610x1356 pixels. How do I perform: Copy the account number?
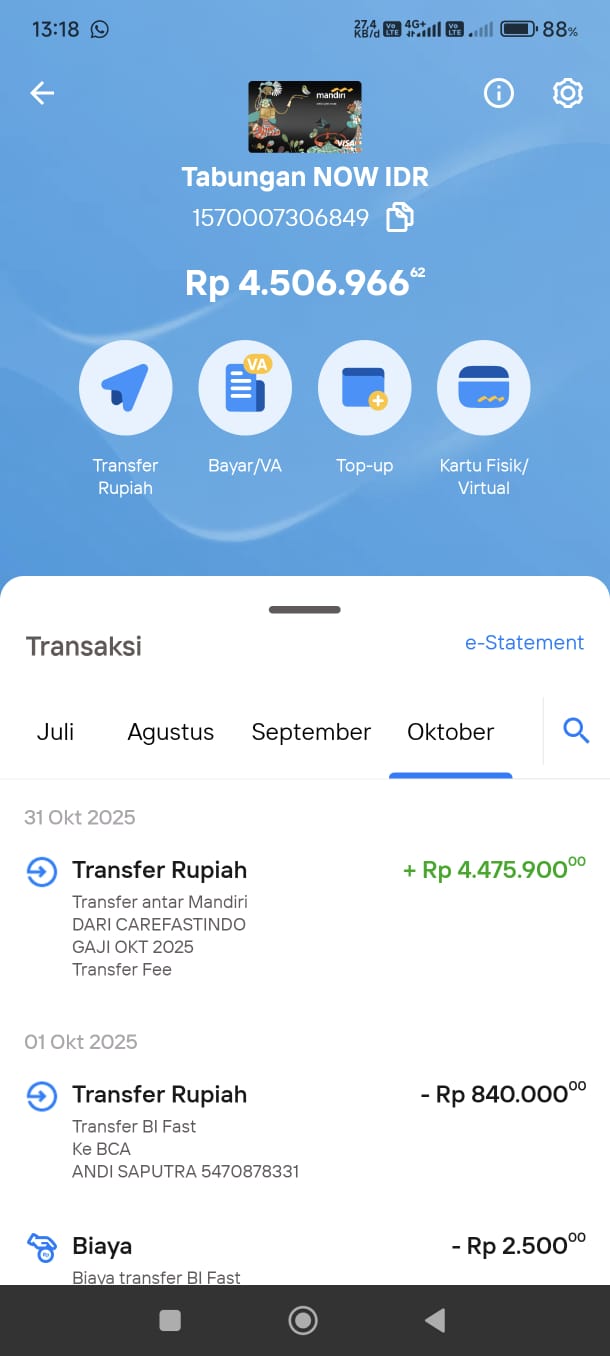[x=400, y=217]
